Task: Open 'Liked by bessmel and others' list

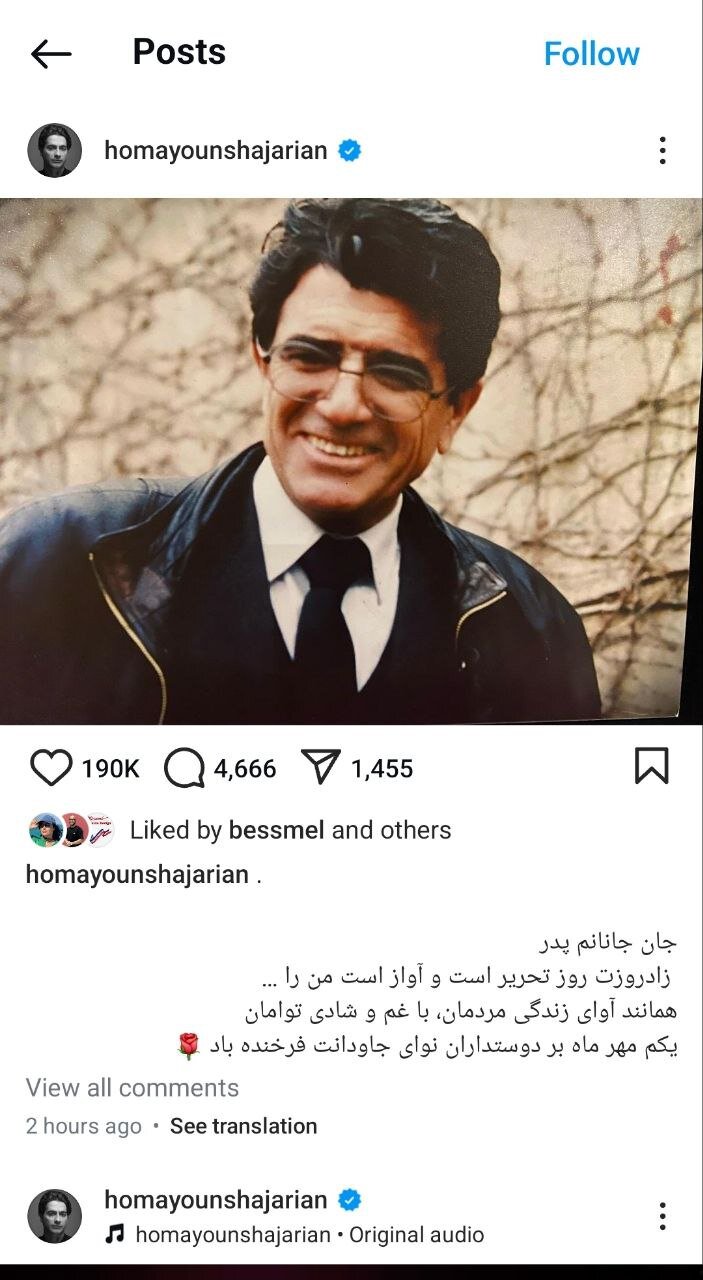Action: (x=290, y=830)
